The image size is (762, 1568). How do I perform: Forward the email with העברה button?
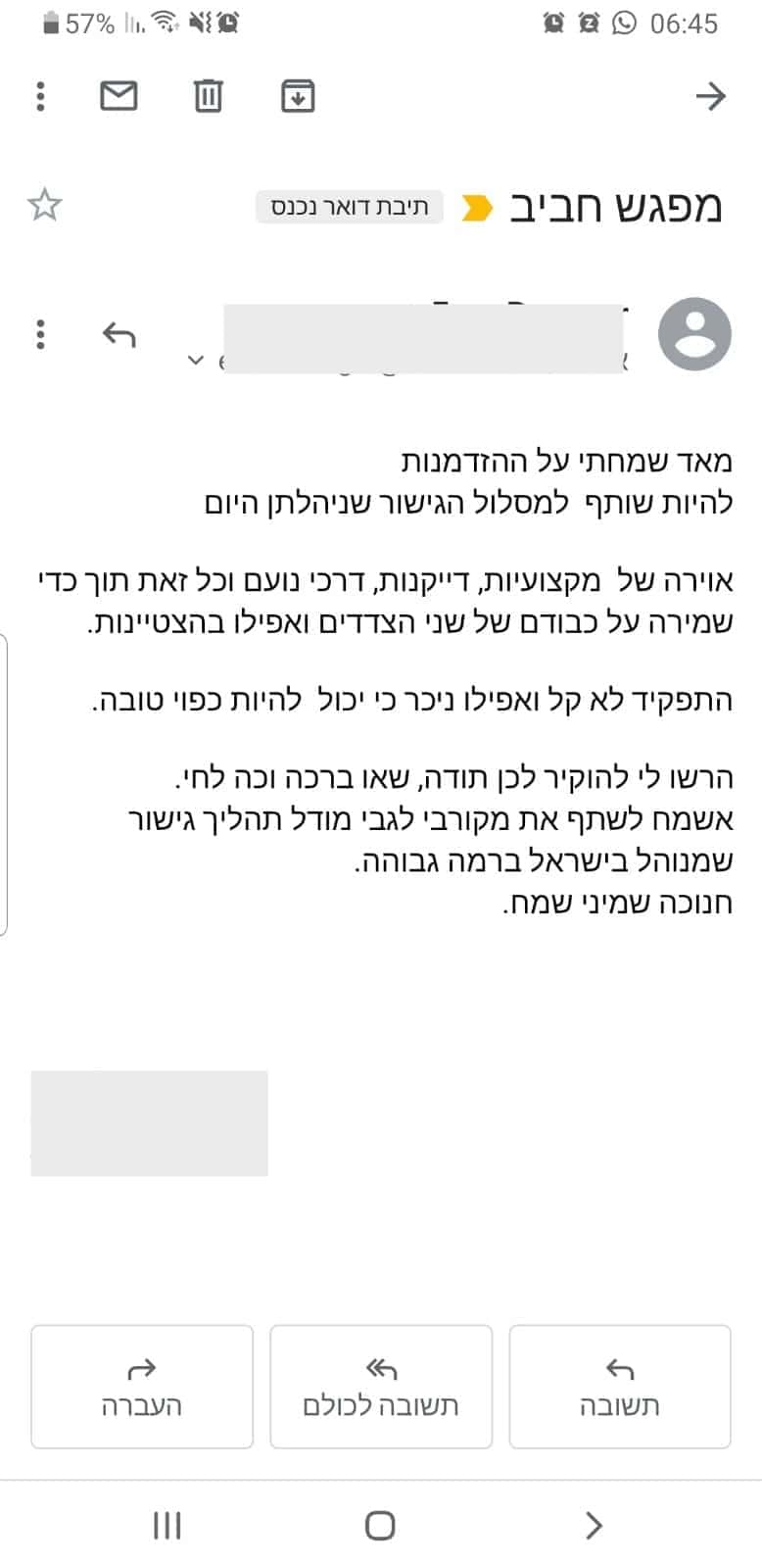[142, 1387]
